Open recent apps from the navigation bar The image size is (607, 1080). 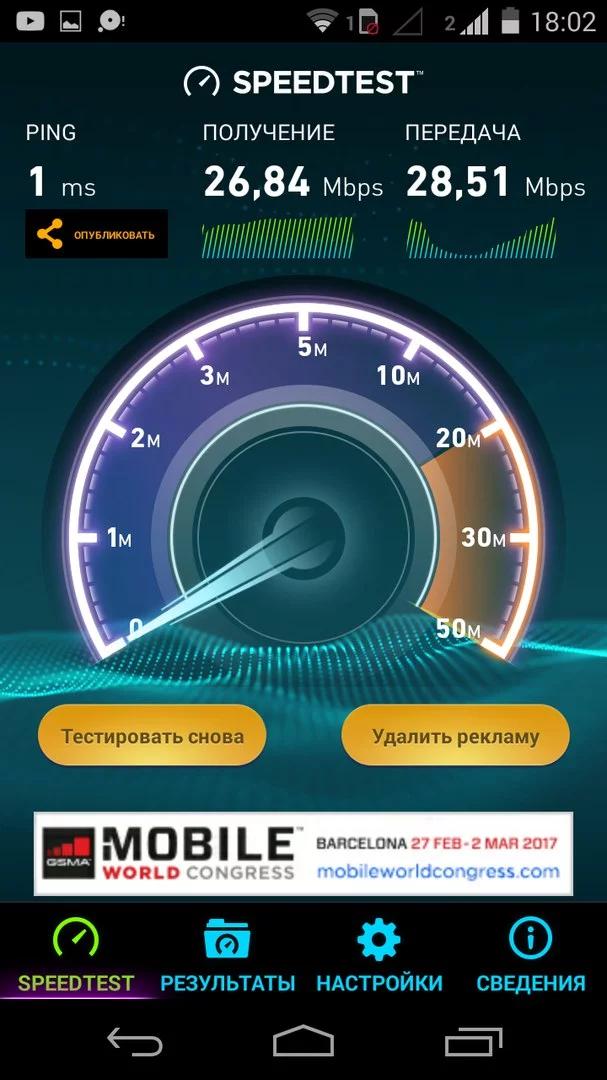473,1041
